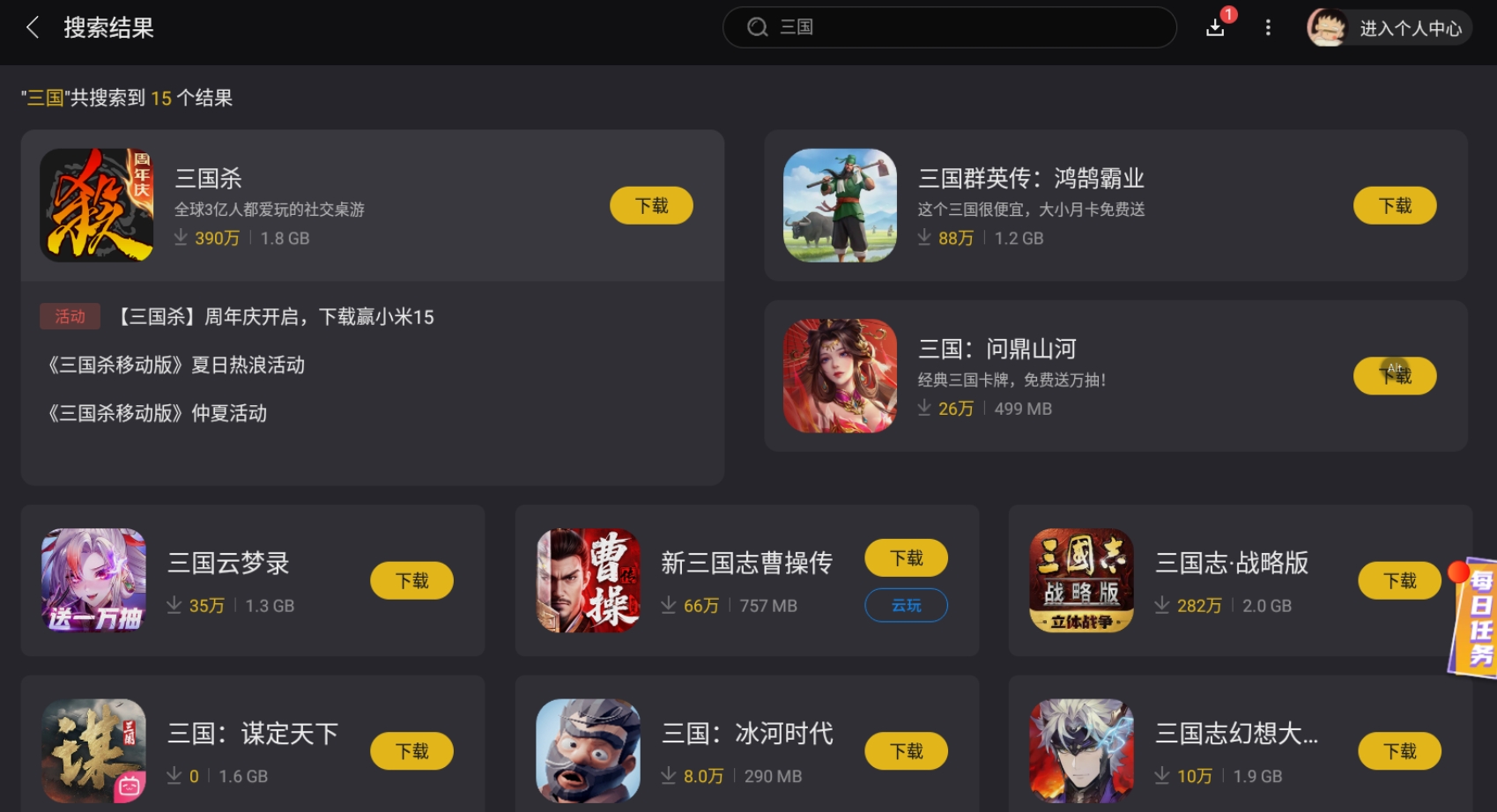
Task: Download 三国志幻想大陆
Action: pyautogui.click(x=1399, y=751)
